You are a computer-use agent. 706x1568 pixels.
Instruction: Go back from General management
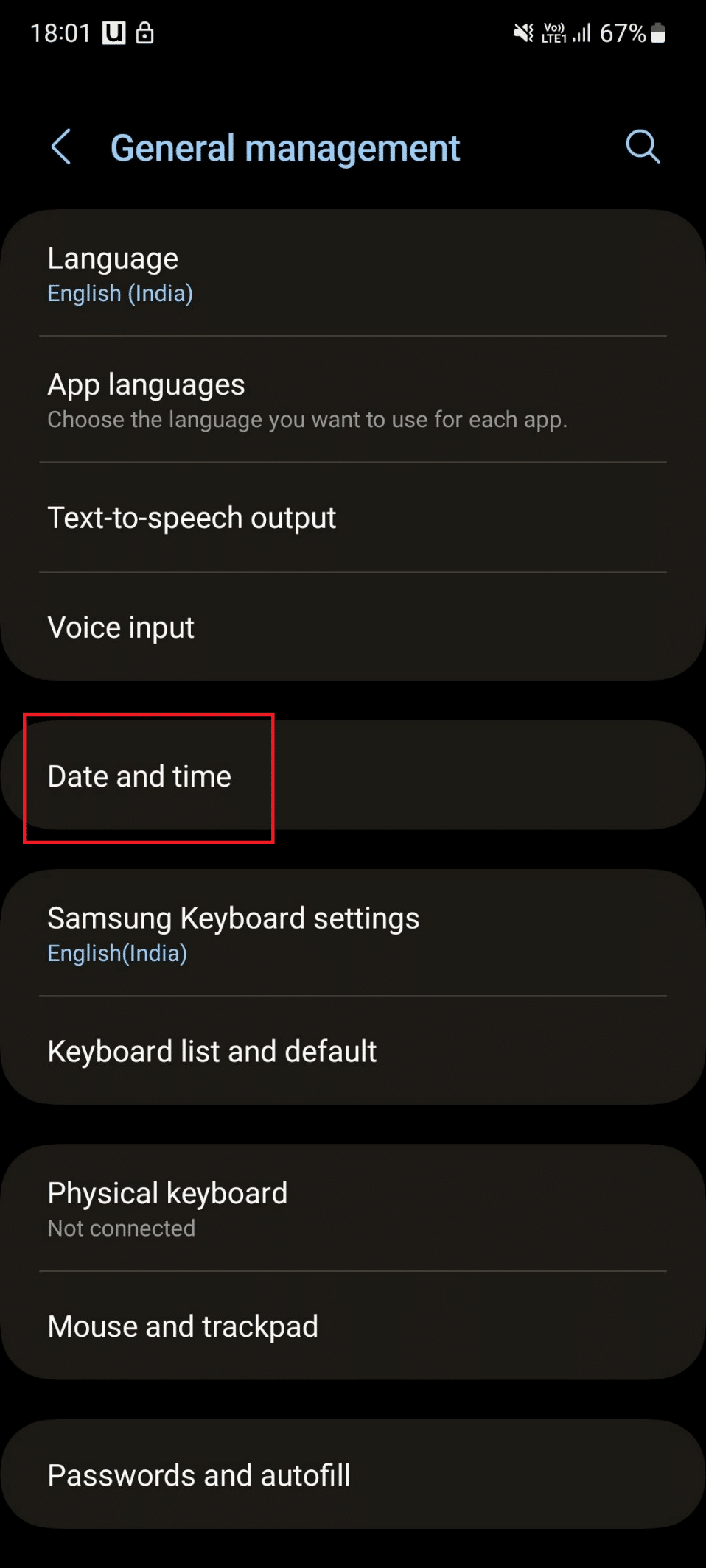61,147
